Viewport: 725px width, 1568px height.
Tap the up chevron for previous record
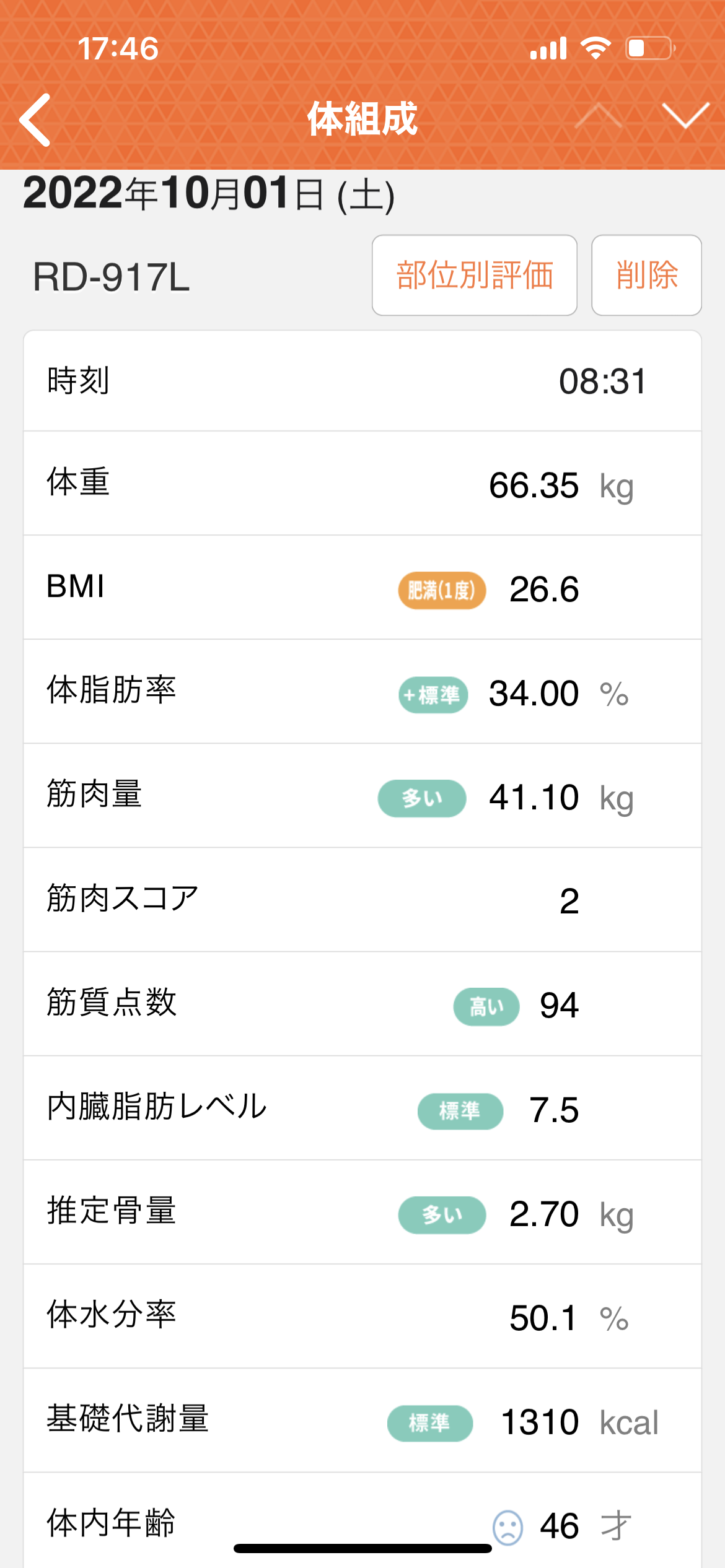pos(598,116)
